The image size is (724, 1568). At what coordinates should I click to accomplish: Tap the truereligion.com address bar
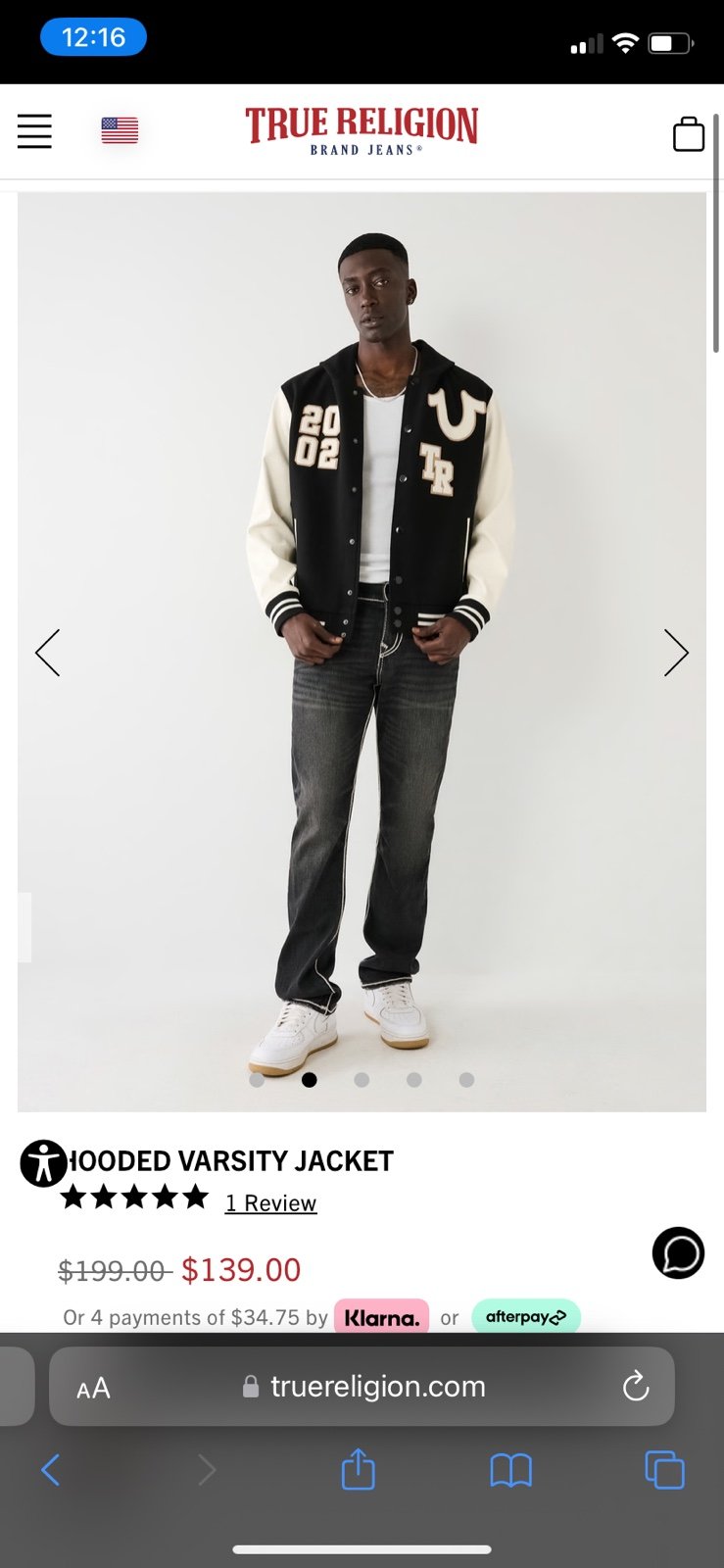click(x=362, y=1386)
